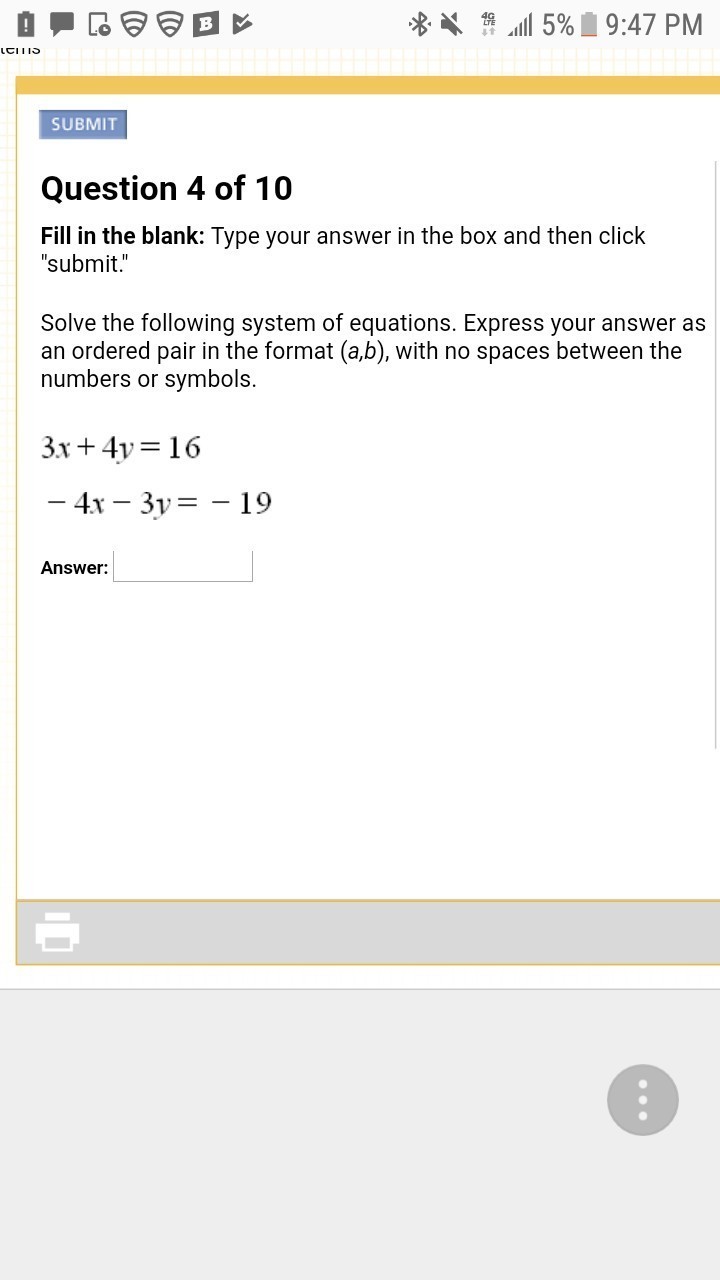Print the question page
This screenshot has height=1280, width=720.
click(x=57, y=932)
